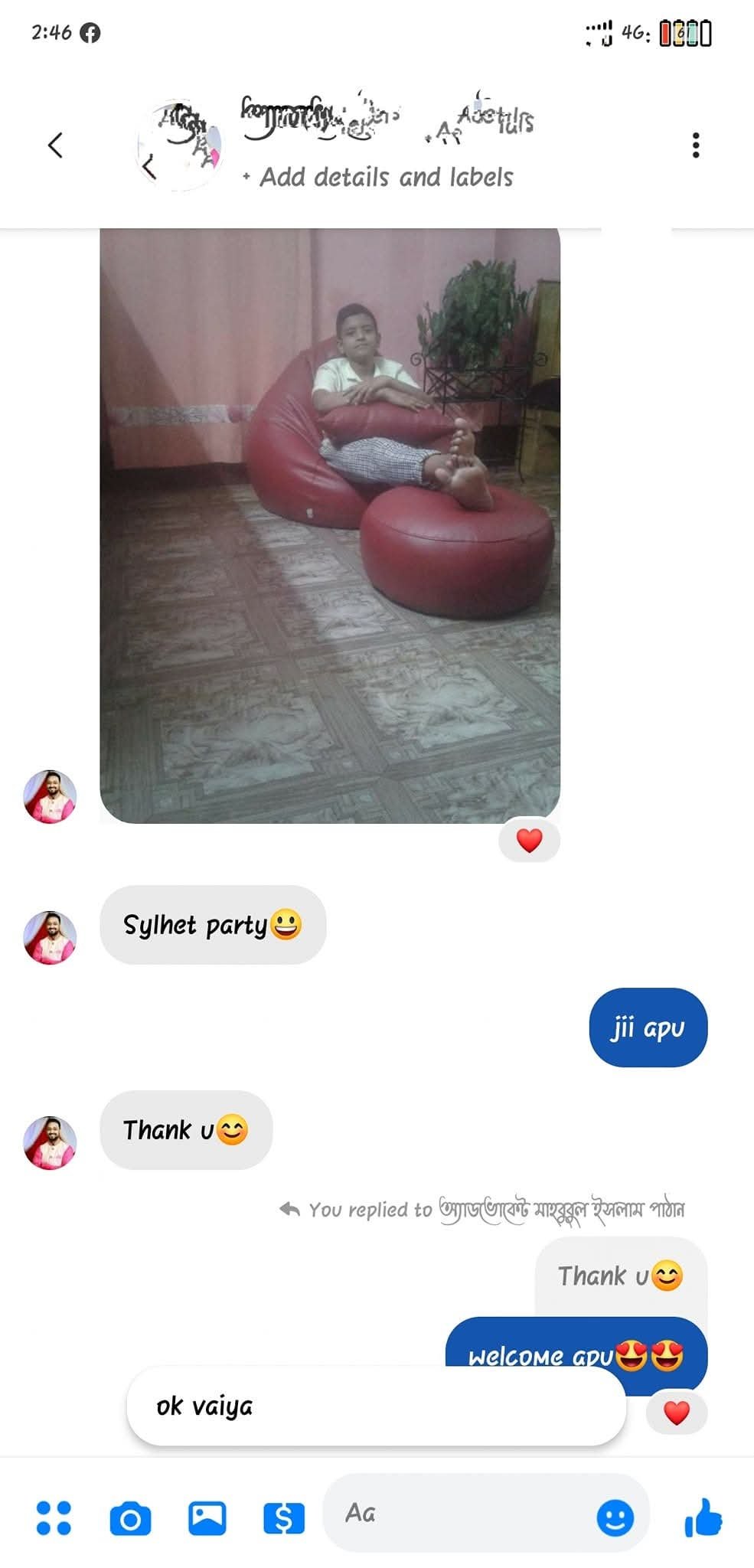Open the three-dot overflow menu
Viewport: 754px width, 1568px height.
695,145
